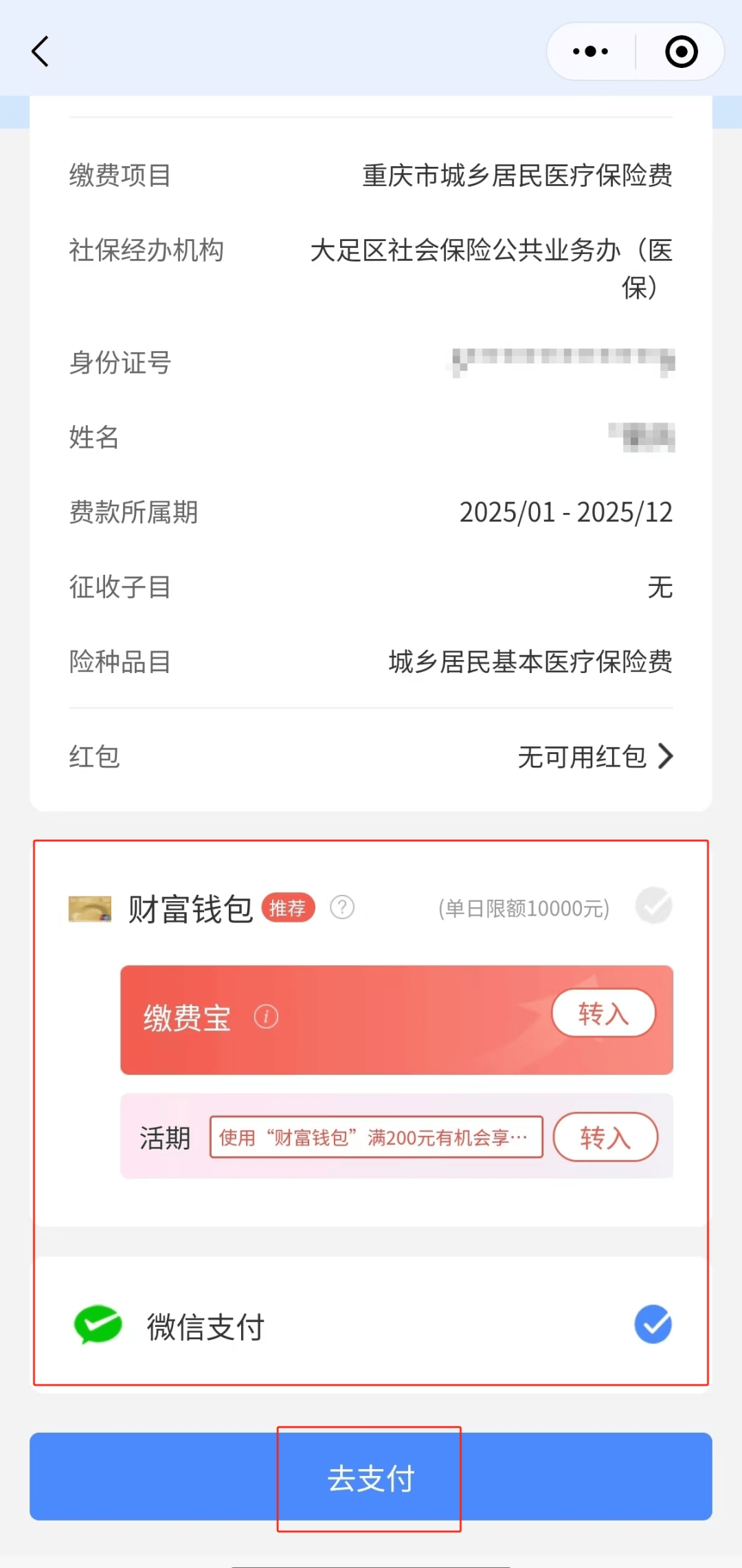Tap the 满200元 promotional text link
Screen dimensions: 742x1568
pos(375,1137)
